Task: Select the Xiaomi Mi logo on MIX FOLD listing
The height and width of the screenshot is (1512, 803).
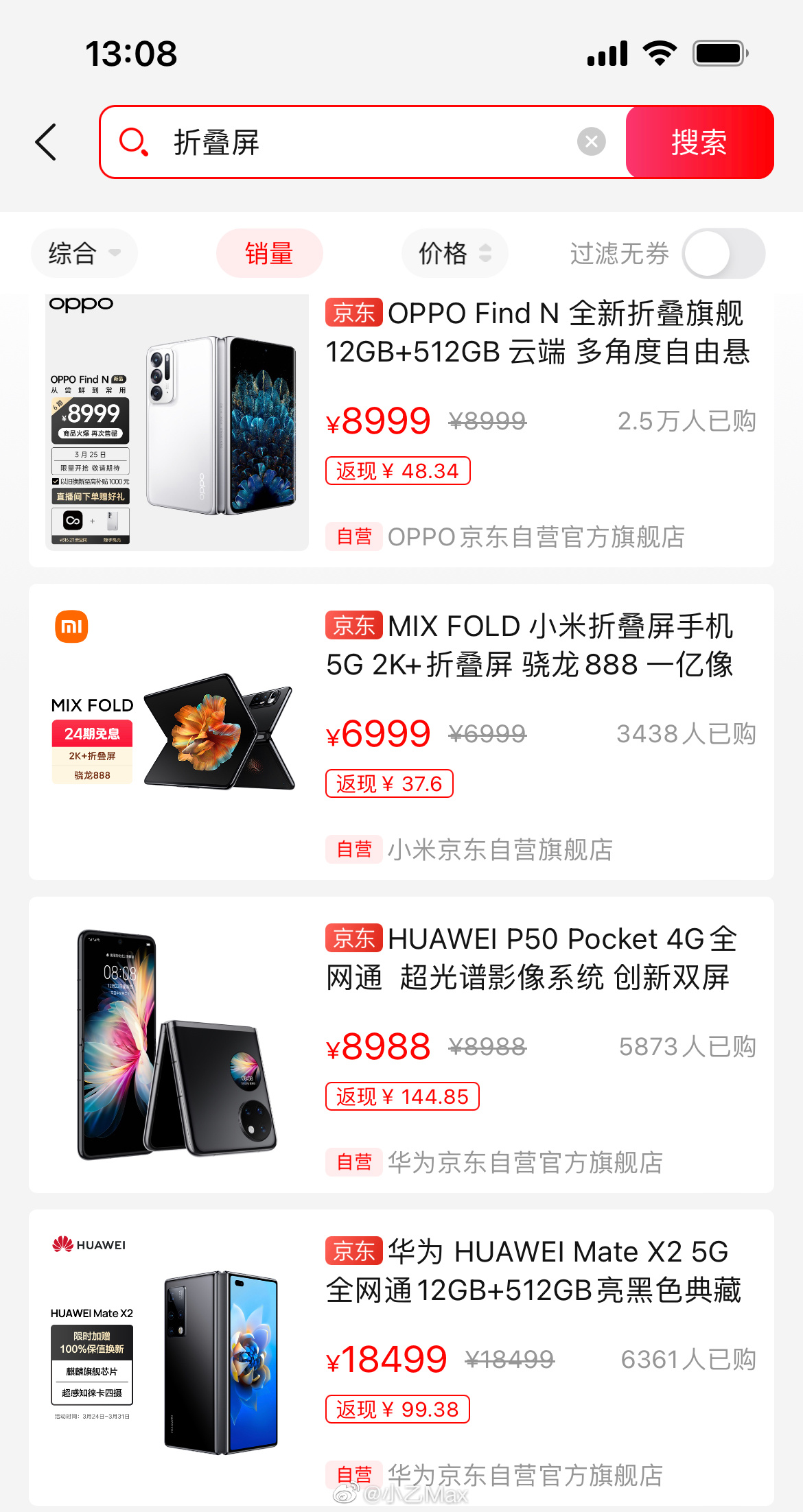Action: [x=71, y=627]
